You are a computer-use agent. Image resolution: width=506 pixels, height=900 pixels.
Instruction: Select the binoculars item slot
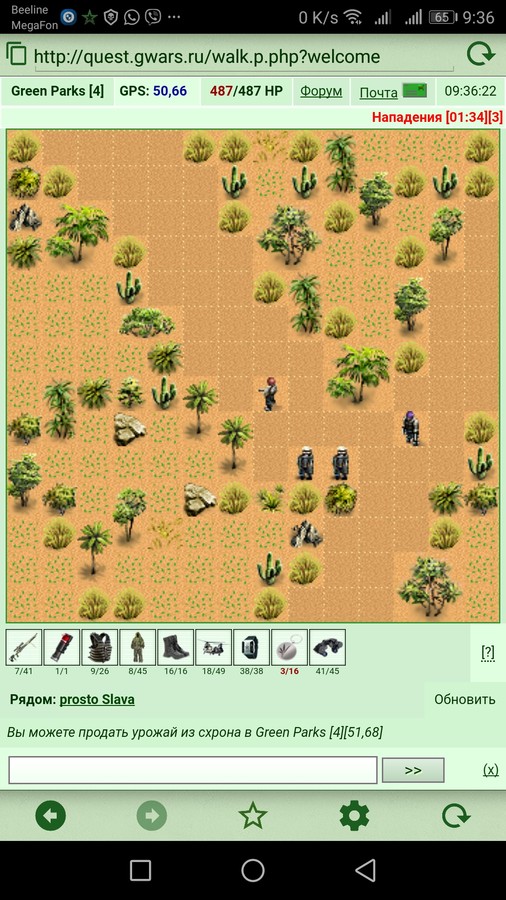pyautogui.click(x=326, y=647)
